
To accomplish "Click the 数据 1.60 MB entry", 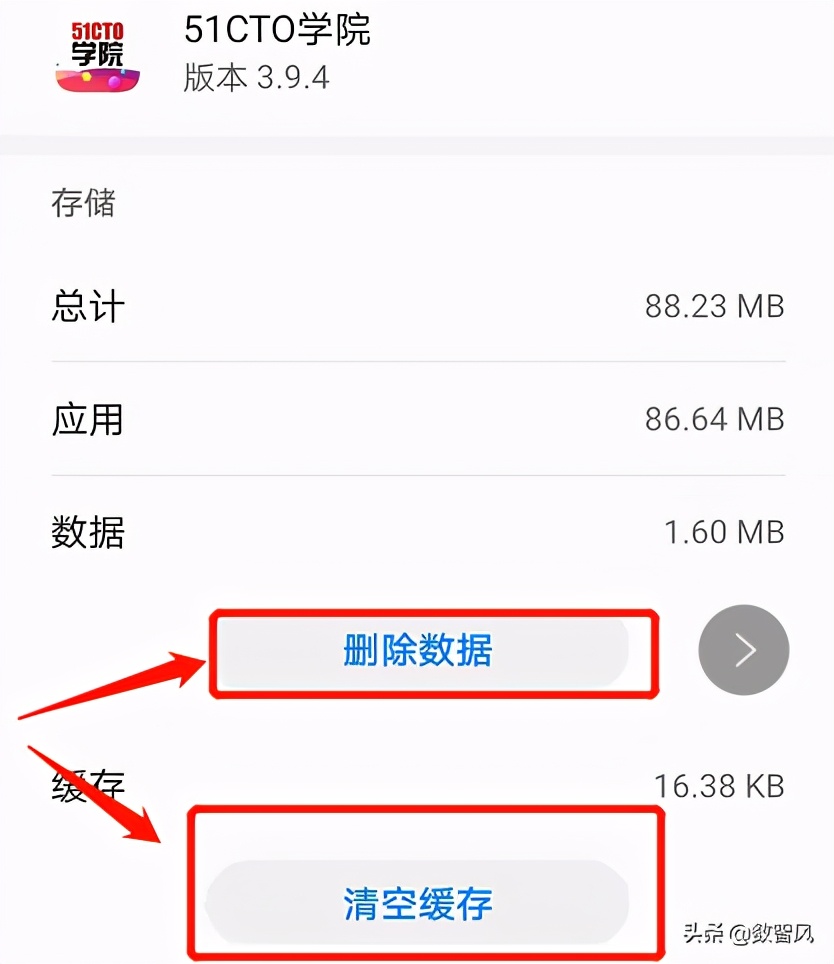I will [417, 533].
